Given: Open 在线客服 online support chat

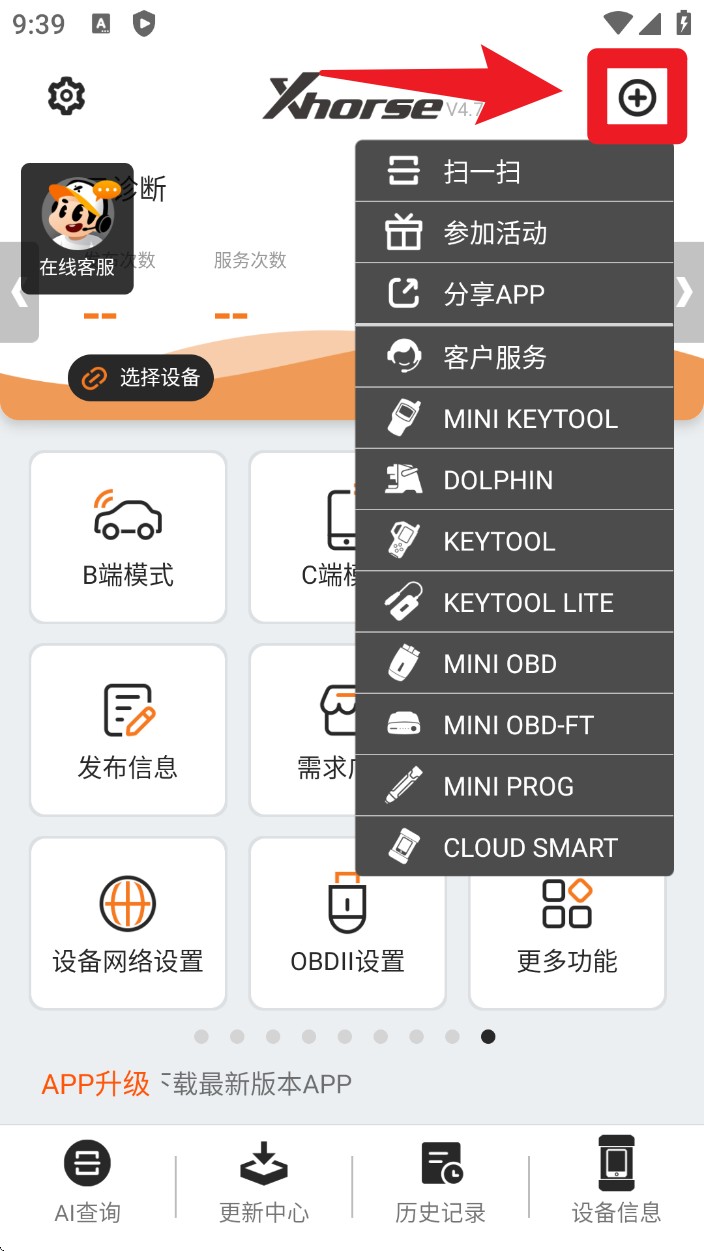Looking at the screenshot, I should tap(77, 229).
